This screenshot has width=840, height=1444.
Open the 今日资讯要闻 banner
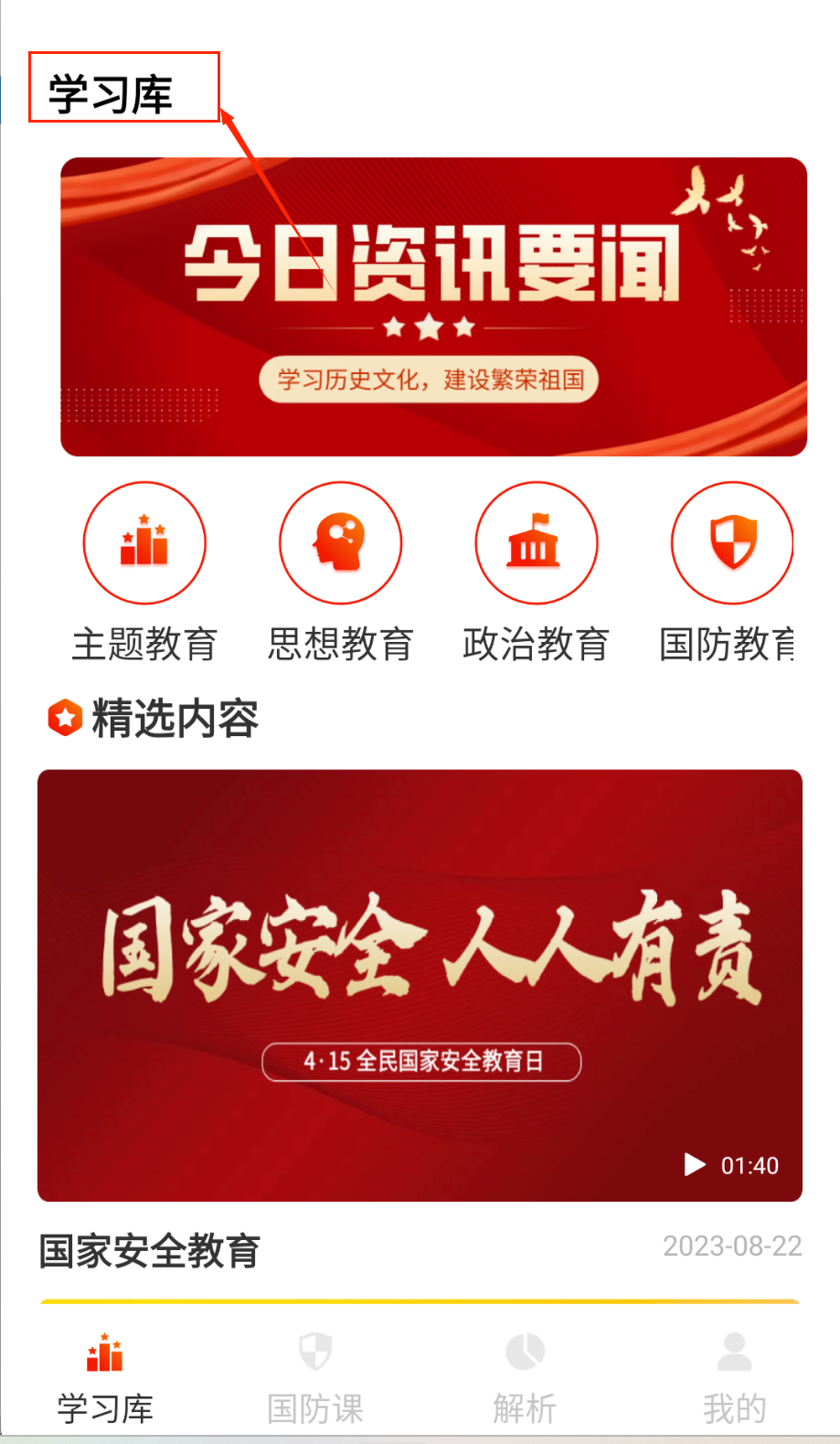pyautogui.click(x=433, y=306)
